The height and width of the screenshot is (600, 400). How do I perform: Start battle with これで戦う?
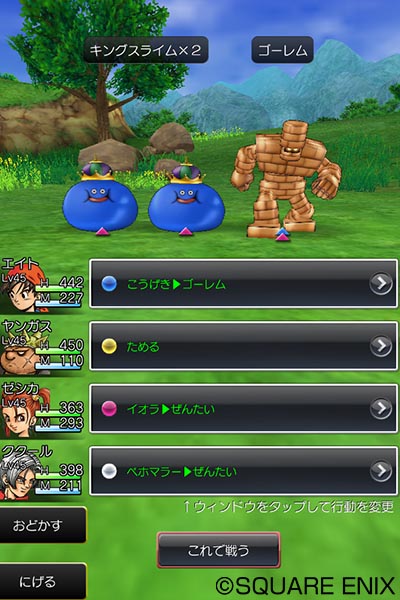(x=219, y=550)
